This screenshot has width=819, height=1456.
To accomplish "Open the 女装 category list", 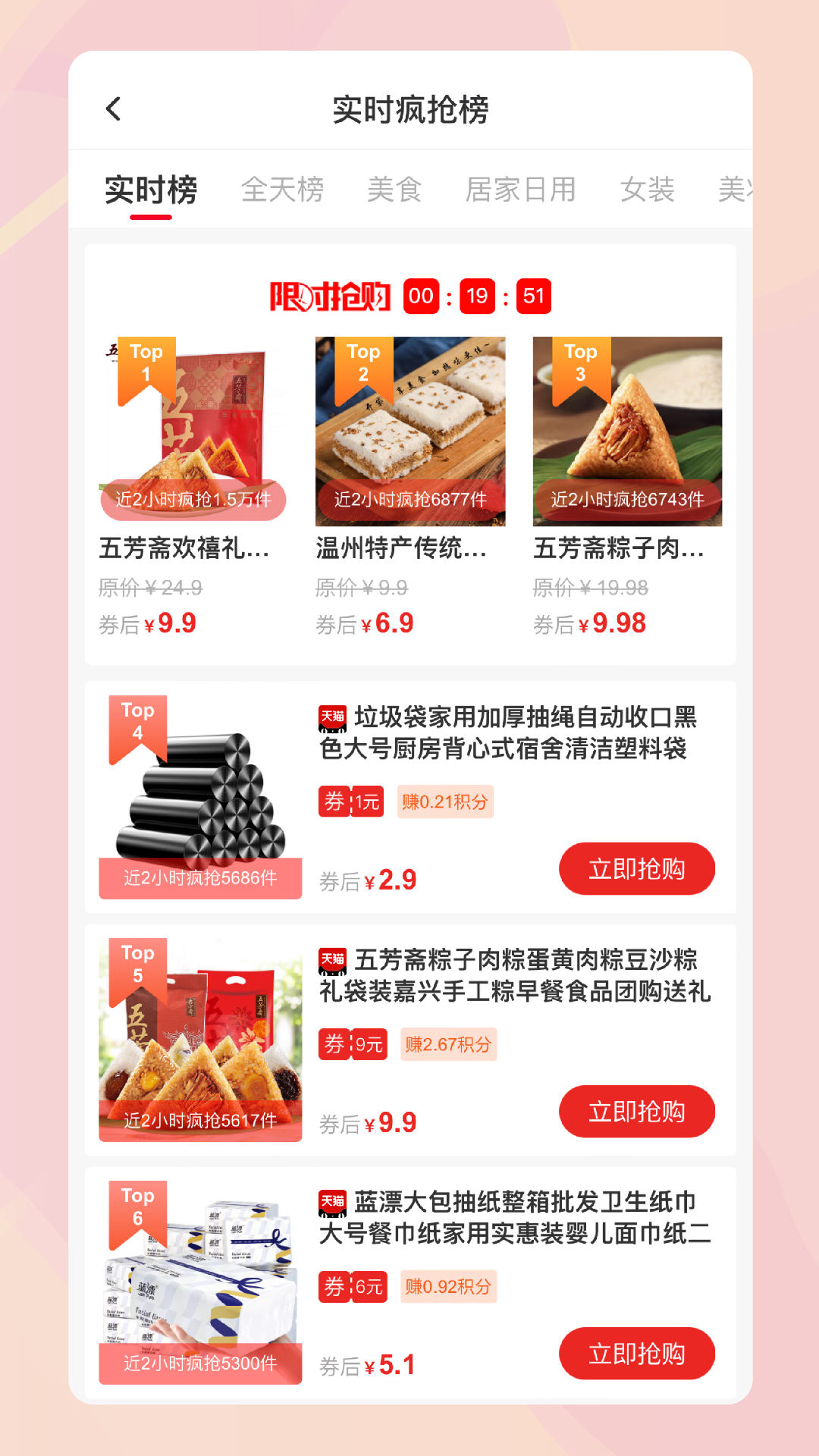I will point(648,190).
